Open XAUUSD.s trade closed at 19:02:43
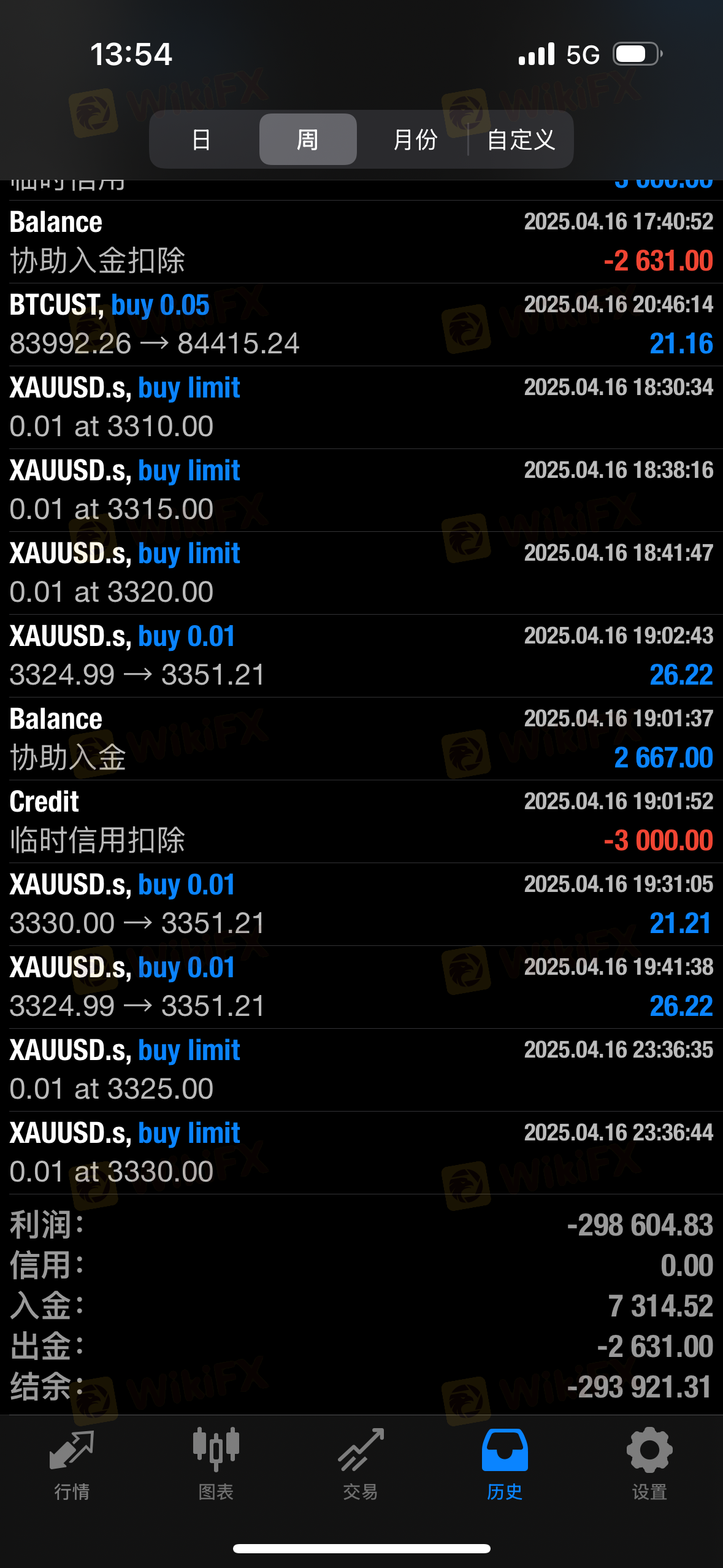 [361, 656]
